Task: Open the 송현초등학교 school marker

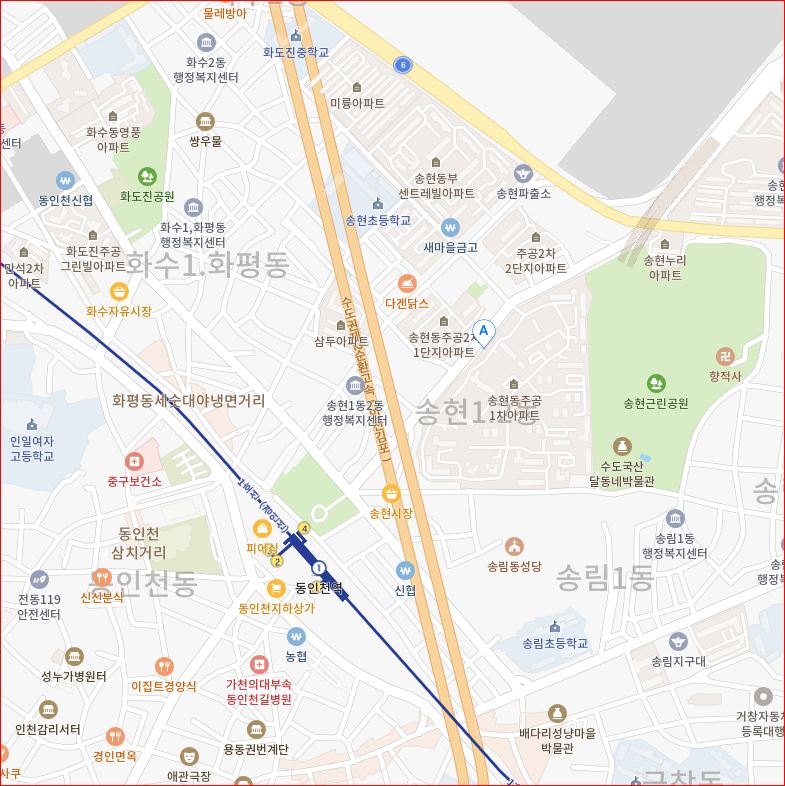Action: pyautogui.click(x=377, y=204)
